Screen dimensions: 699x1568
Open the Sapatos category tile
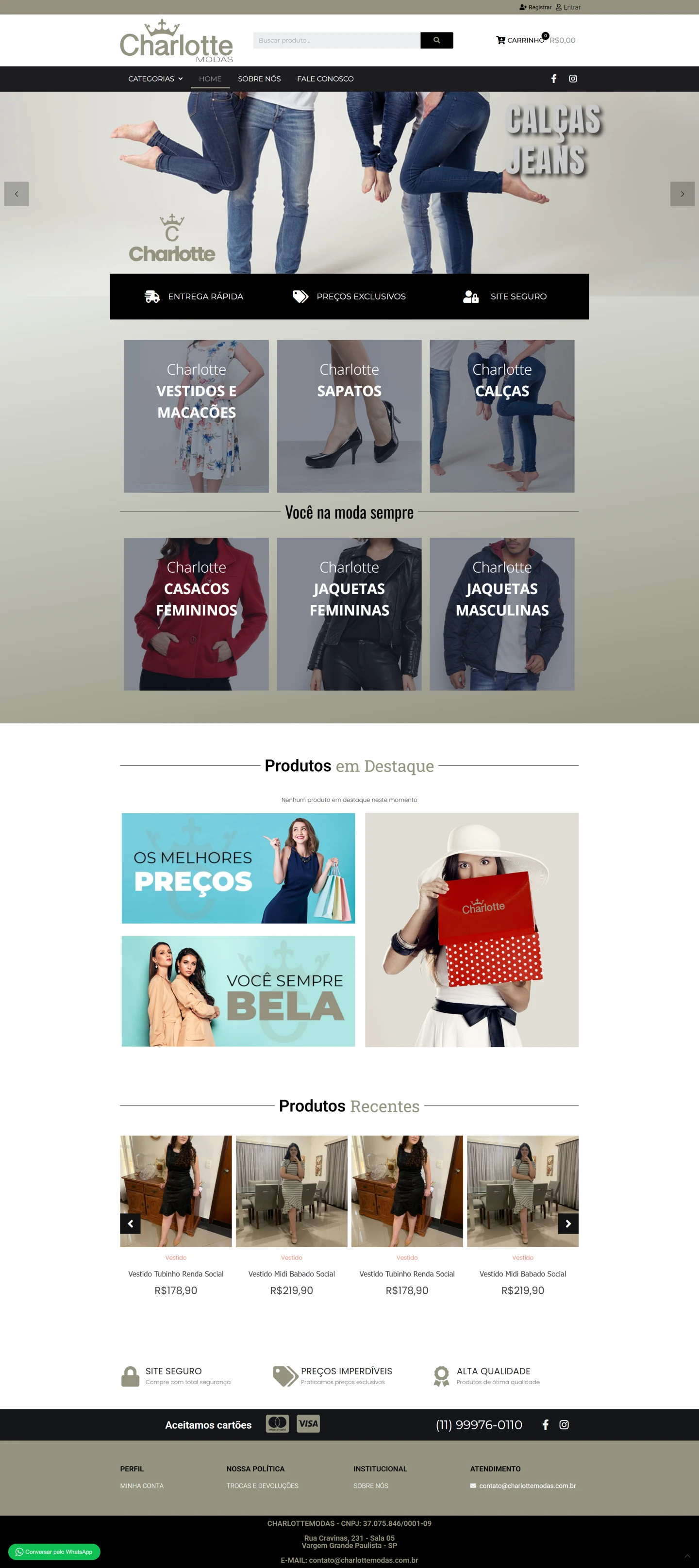[x=349, y=416]
